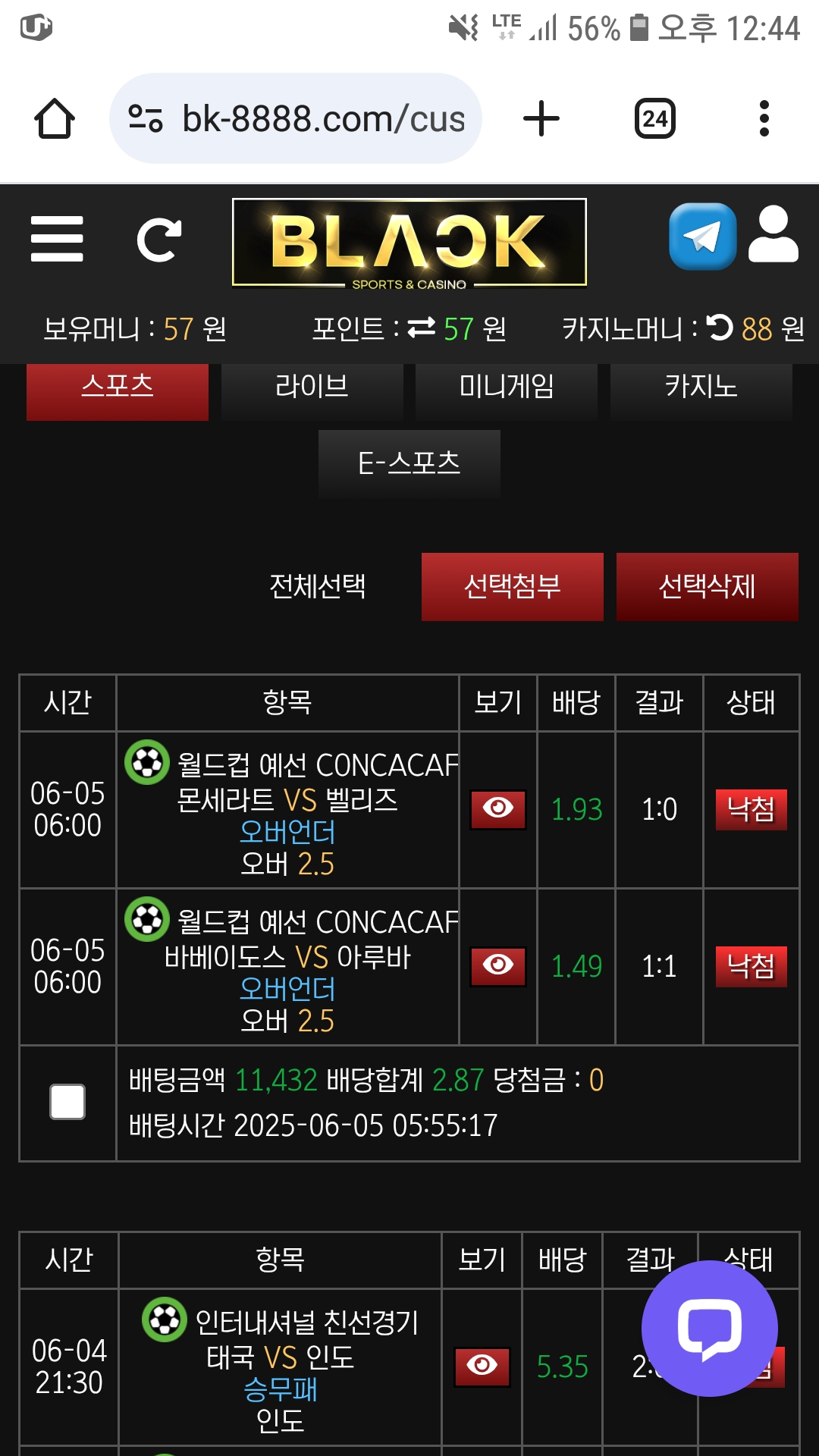Image resolution: width=819 pixels, height=1456 pixels.
Task: Reload the page with the refresh icon
Action: 159,240
